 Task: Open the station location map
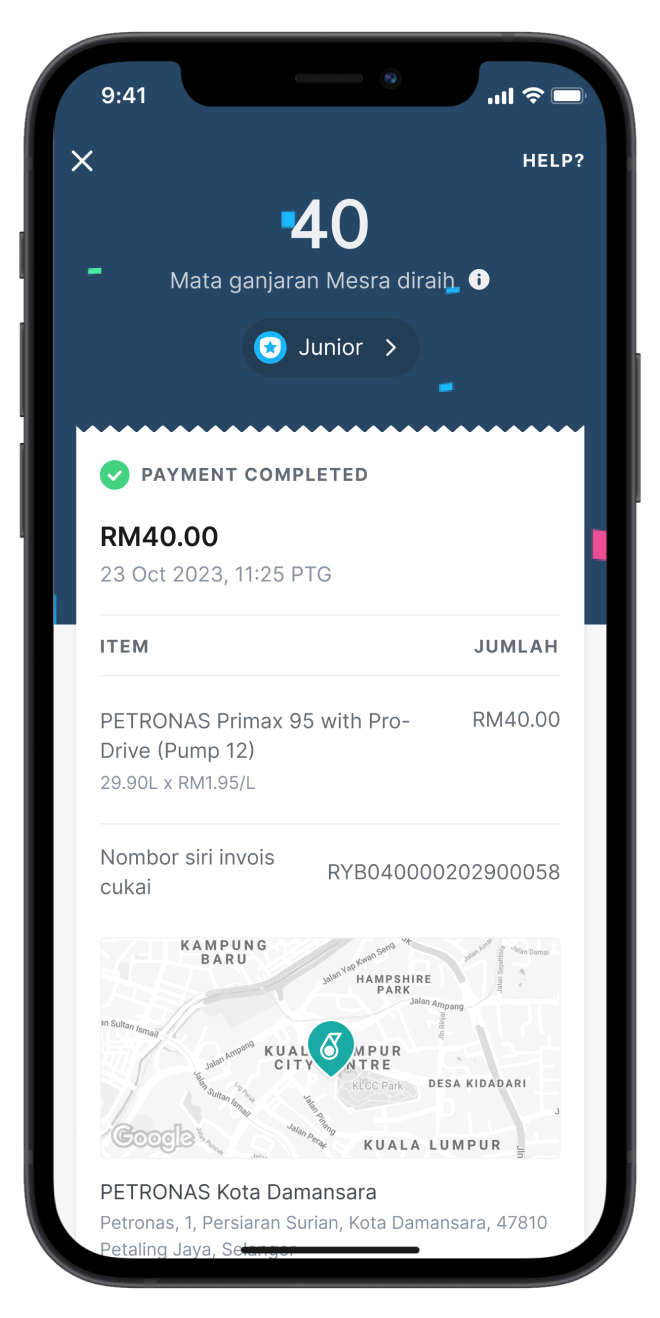click(x=330, y=1047)
